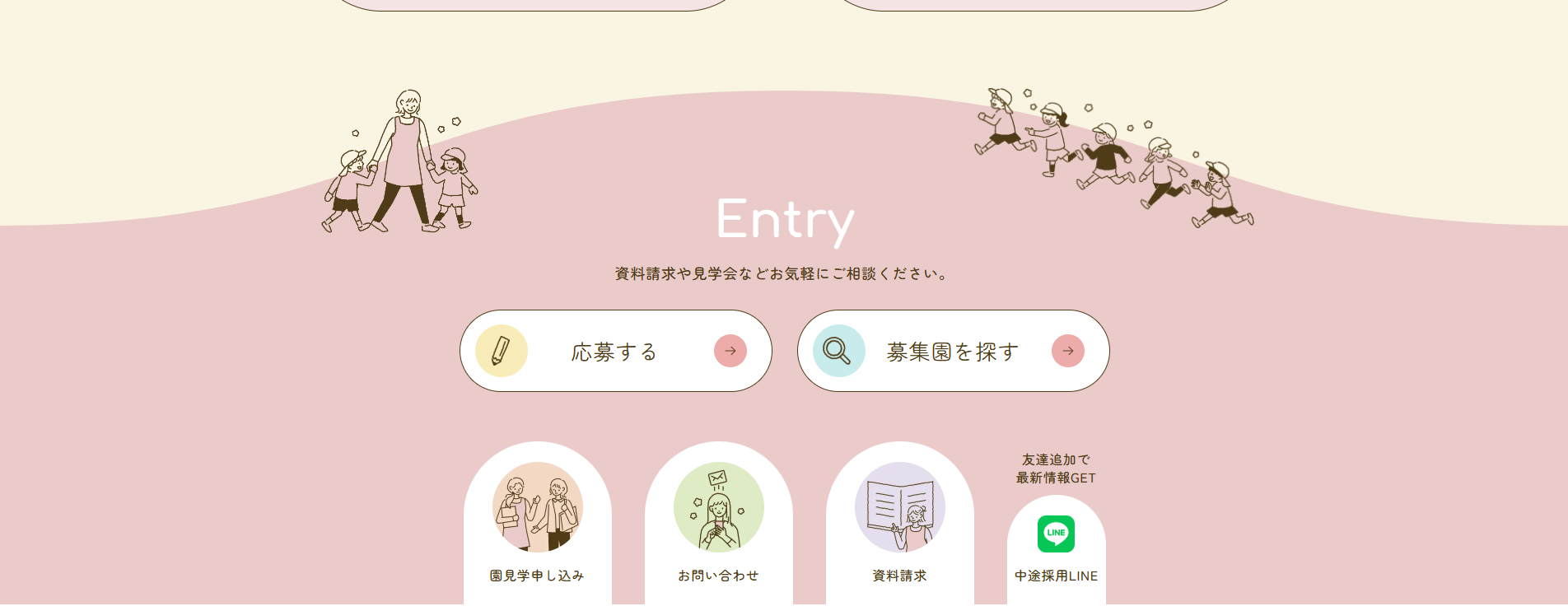Open the 募集園を探す search button
Image resolution: width=1568 pixels, height=611 pixels.
pyautogui.click(x=953, y=351)
